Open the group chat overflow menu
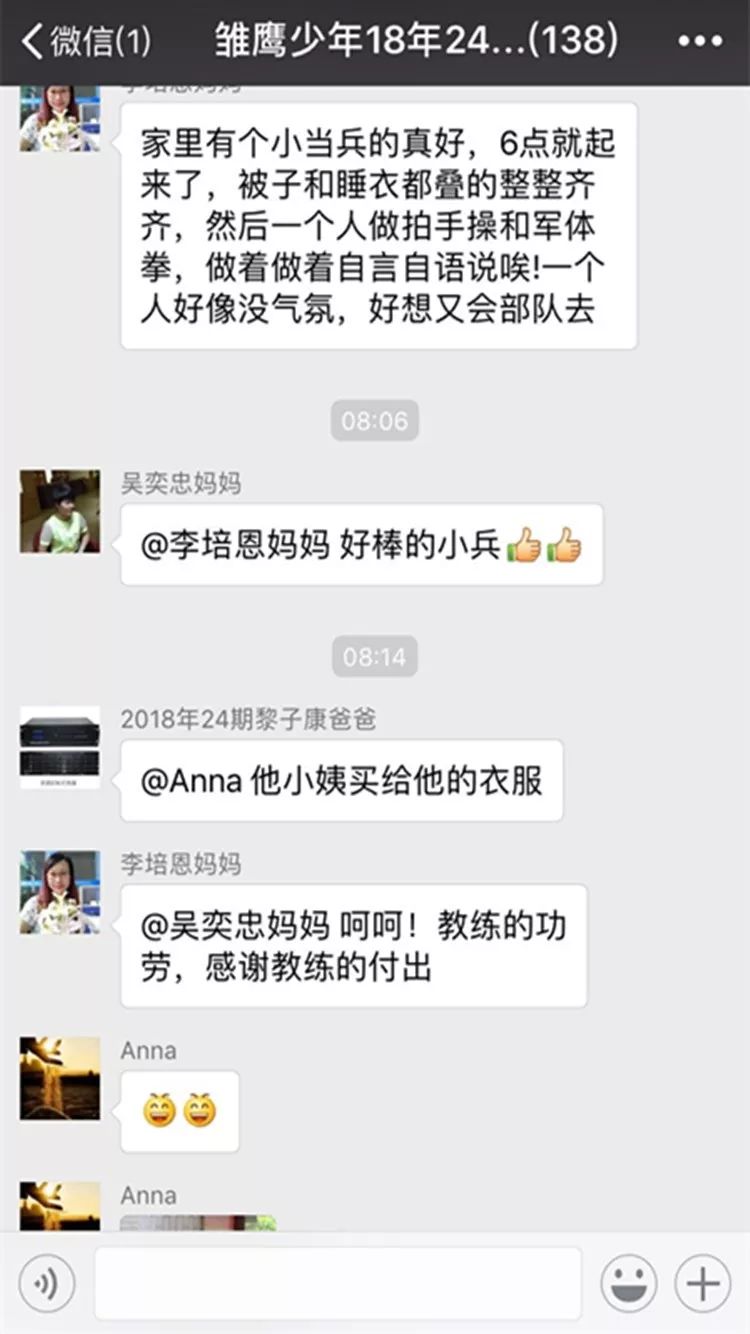 click(699, 42)
